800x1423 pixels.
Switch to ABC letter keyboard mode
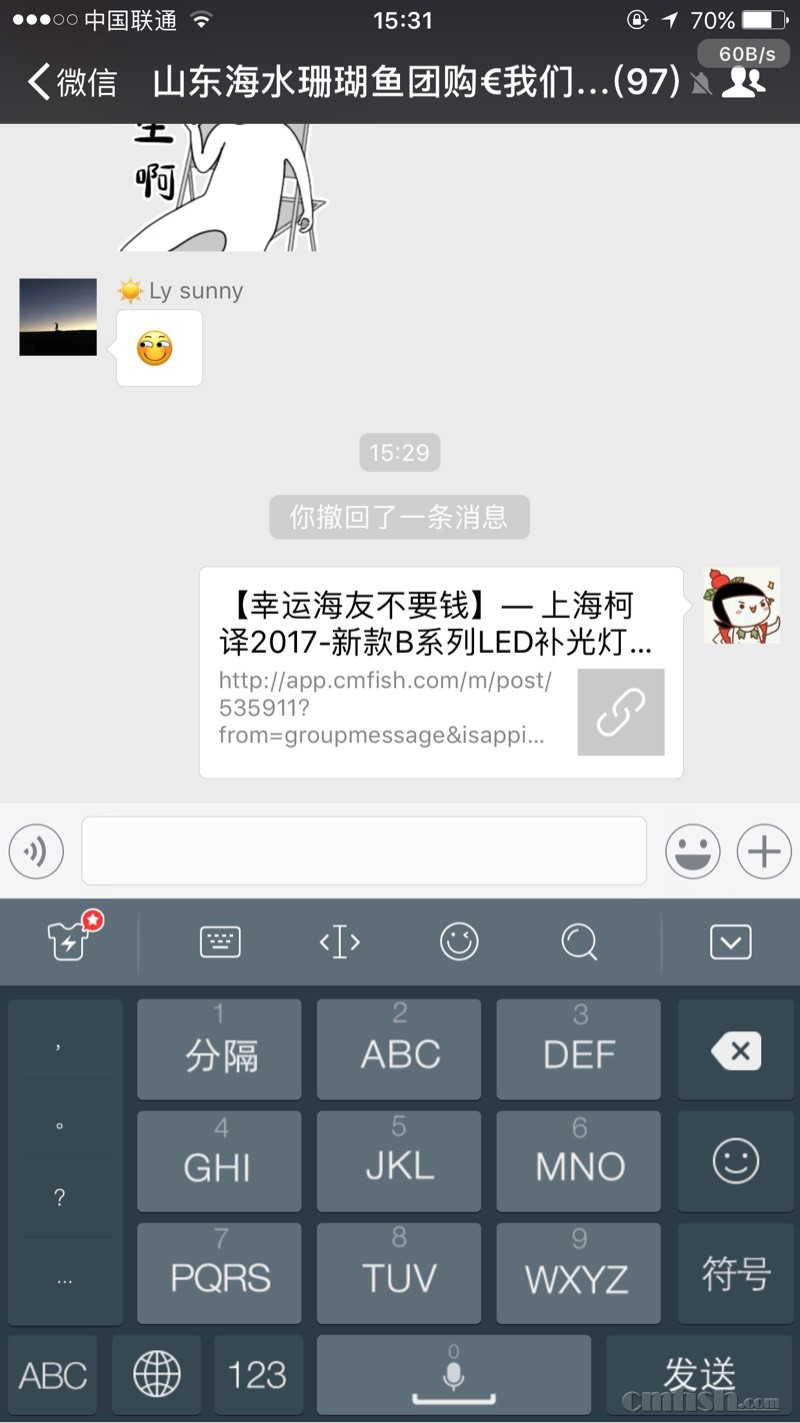click(x=52, y=1374)
